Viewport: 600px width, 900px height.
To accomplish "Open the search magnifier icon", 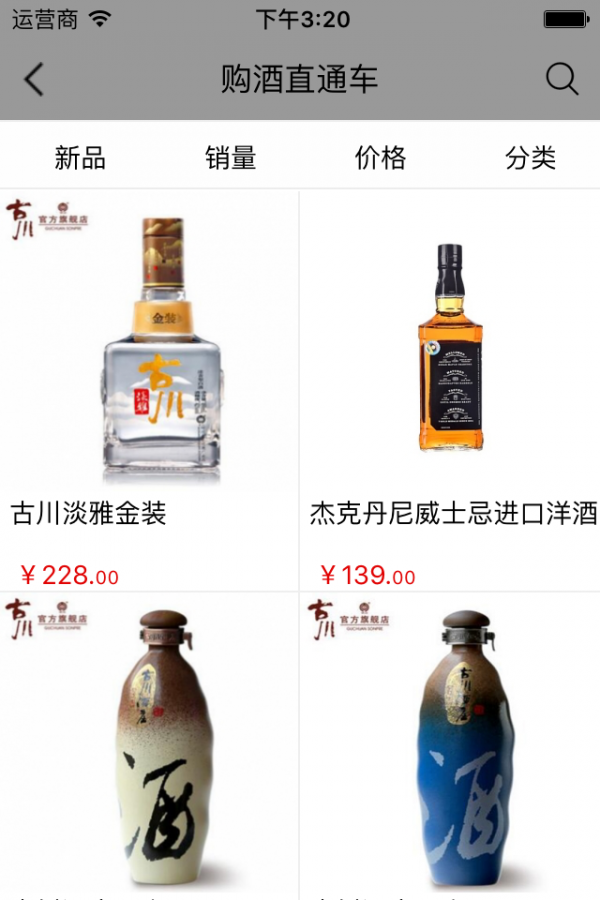I will point(562,79).
